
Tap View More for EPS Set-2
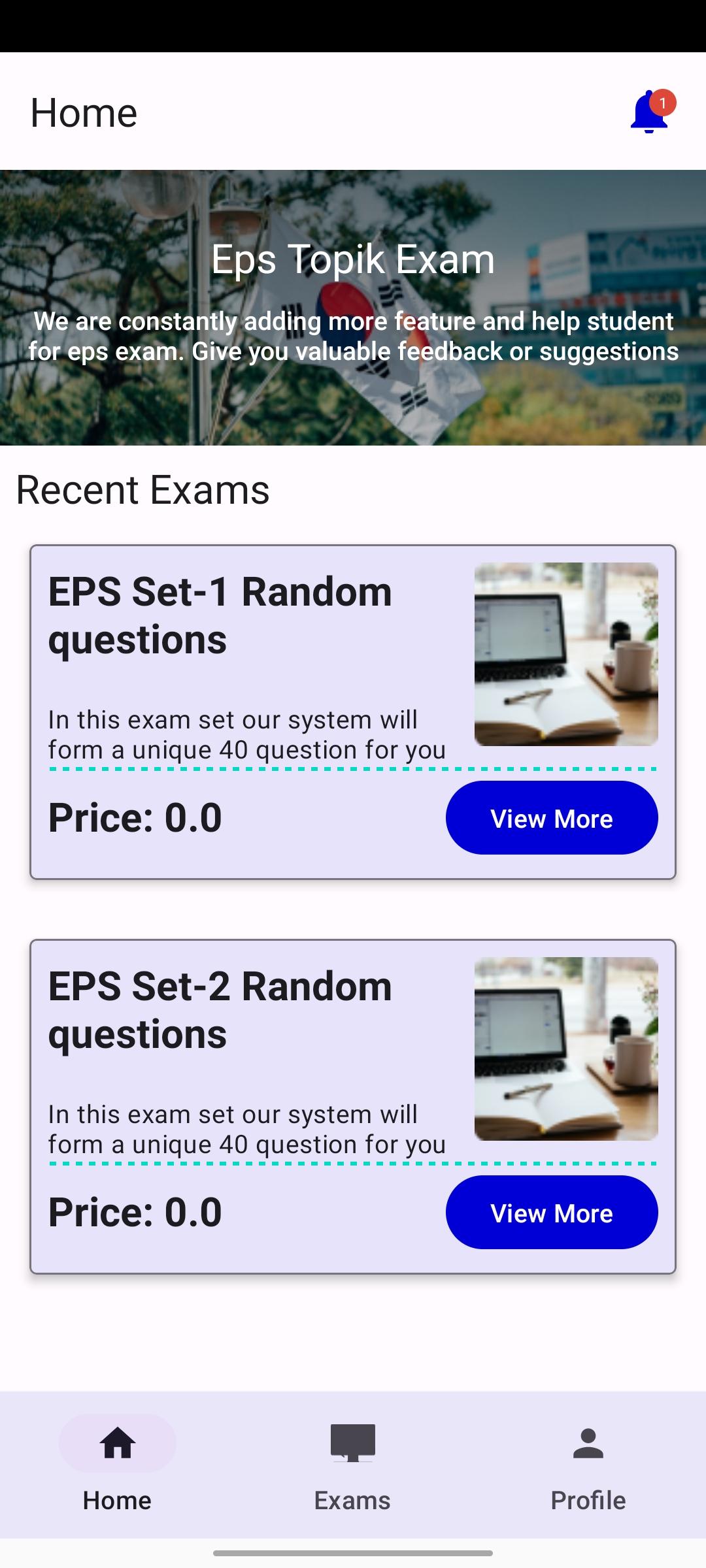point(551,1213)
